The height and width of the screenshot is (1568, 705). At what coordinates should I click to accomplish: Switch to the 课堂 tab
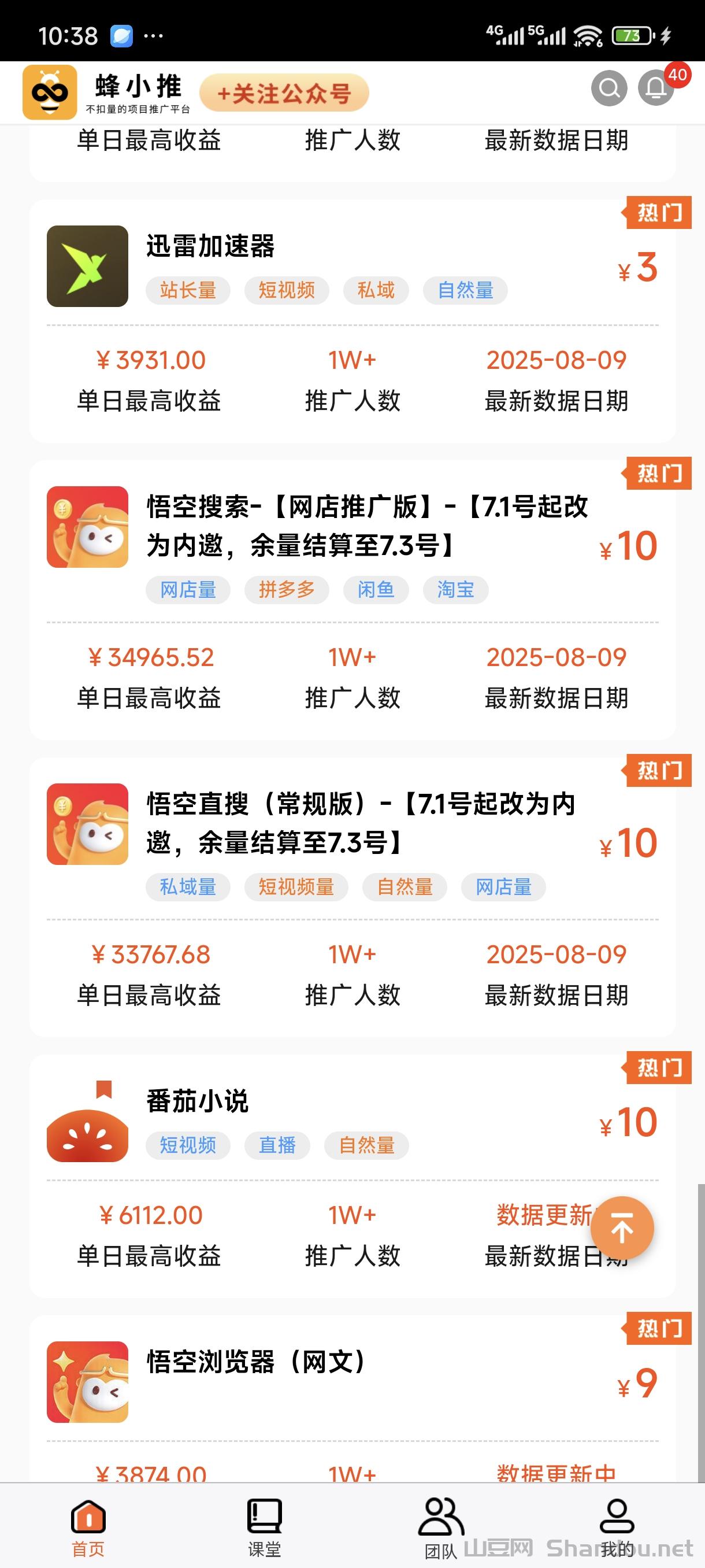point(264,1526)
